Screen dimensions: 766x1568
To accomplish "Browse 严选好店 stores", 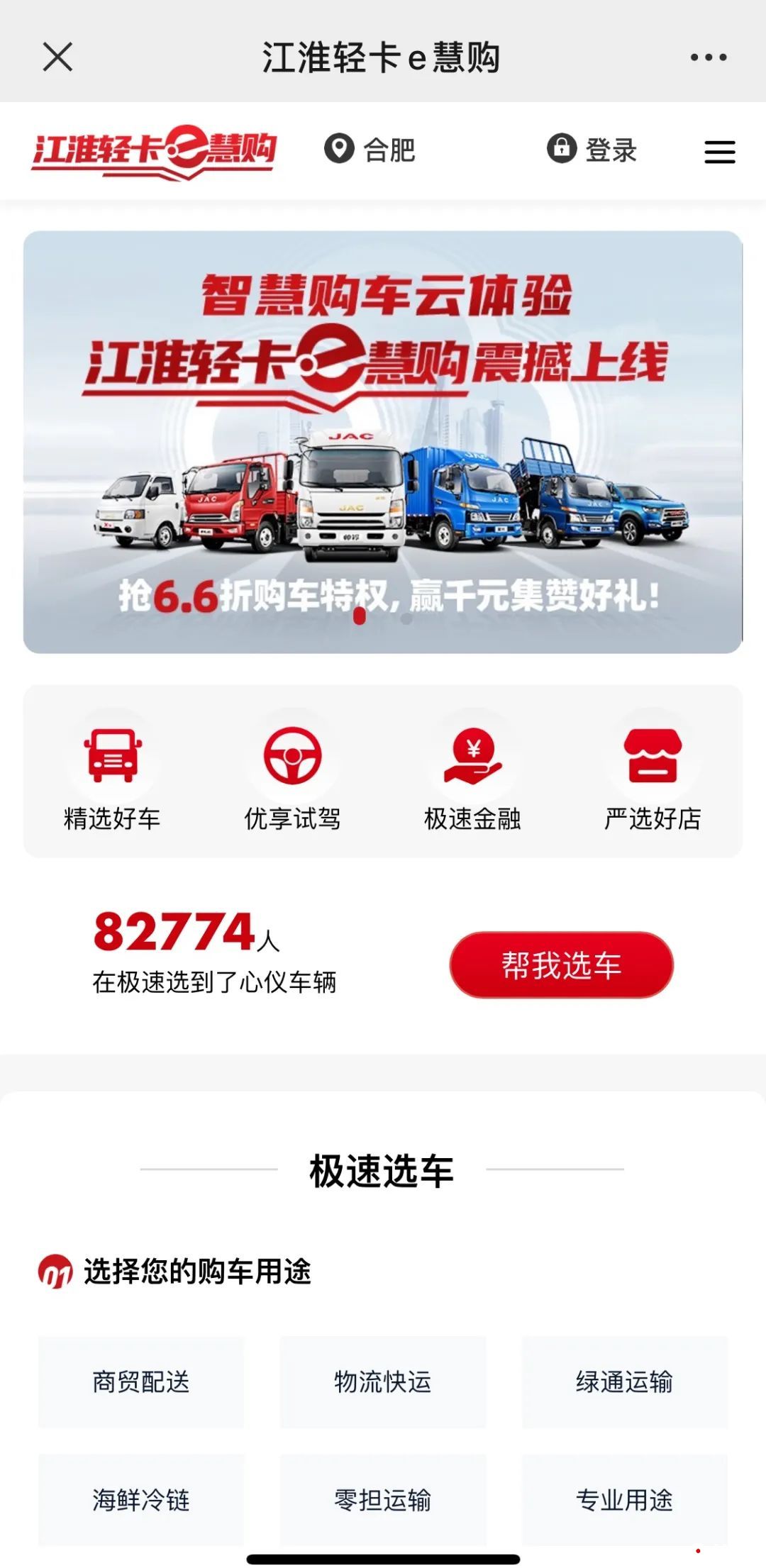I will pos(653,778).
